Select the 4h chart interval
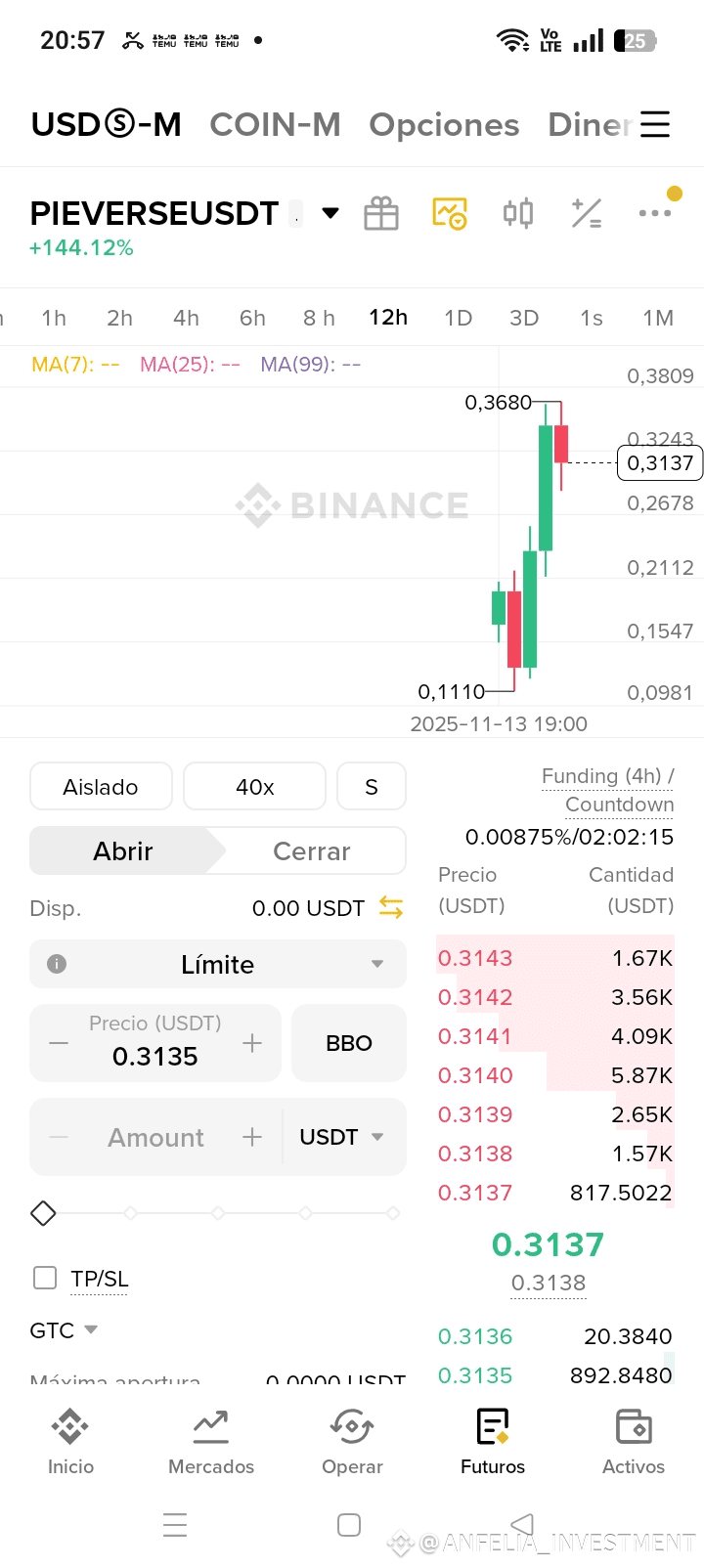The width and height of the screenshot is (704, 1568). (186, 318)
